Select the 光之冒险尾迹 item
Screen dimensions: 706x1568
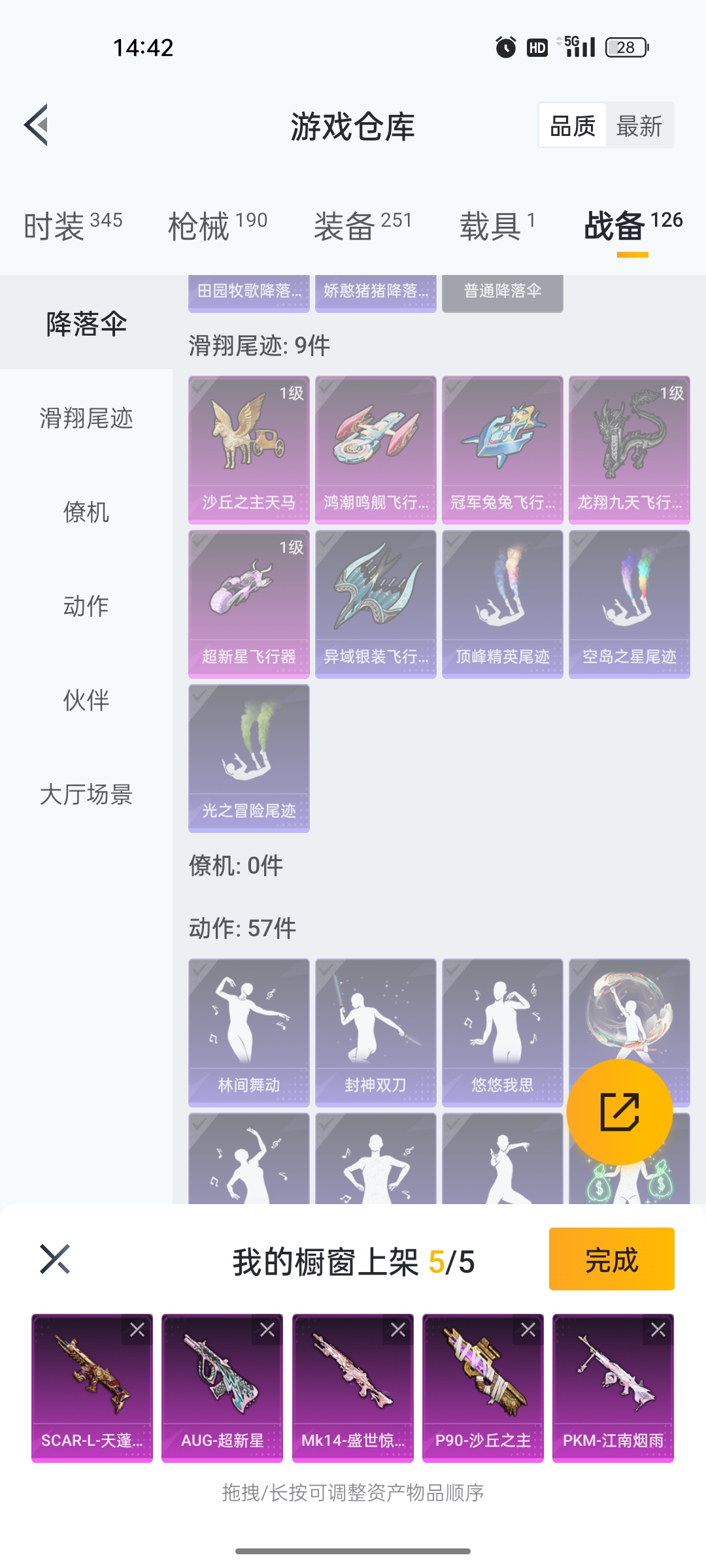249,758
